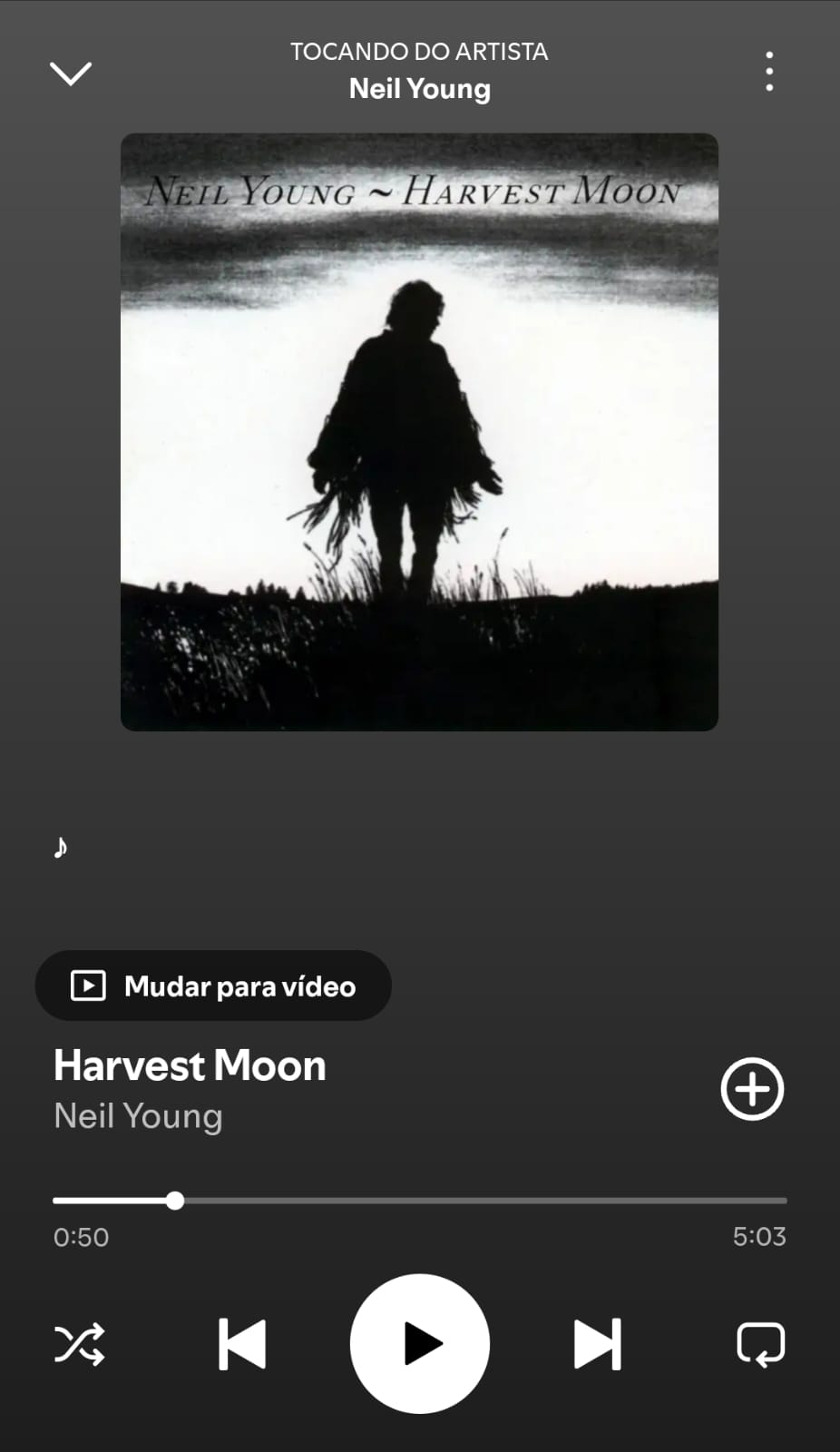Tap the video icon on Mudar para vídeo

point(87,986)
